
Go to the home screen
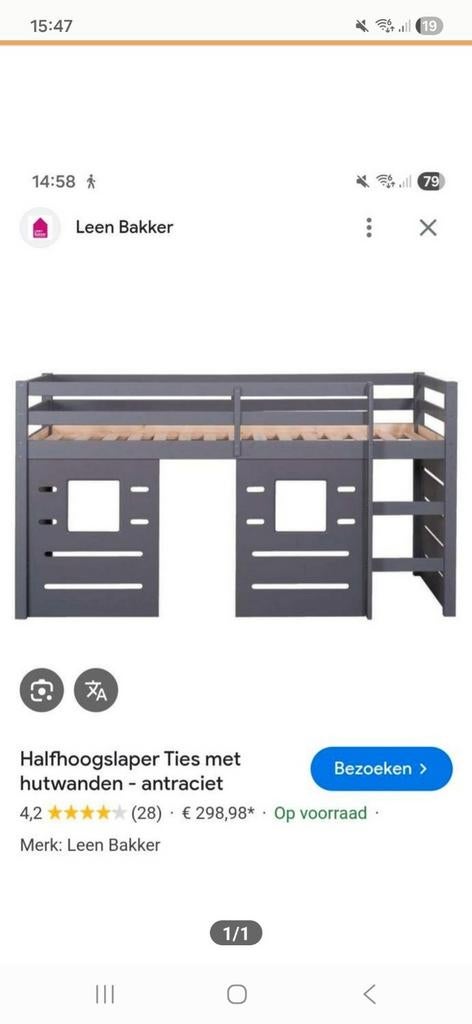click(236, 994)
